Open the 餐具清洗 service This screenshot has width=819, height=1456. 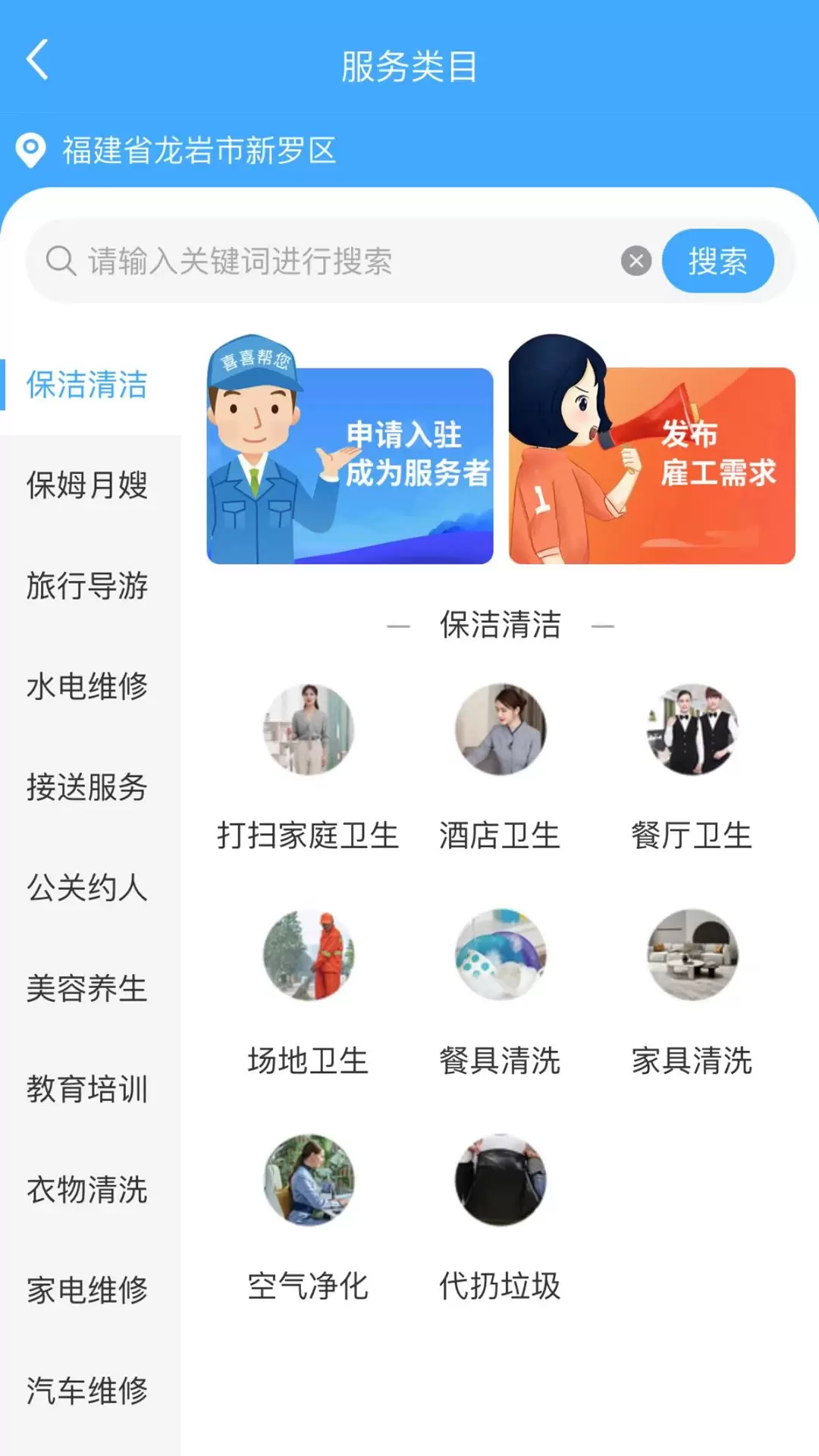[x=500, y=992]
